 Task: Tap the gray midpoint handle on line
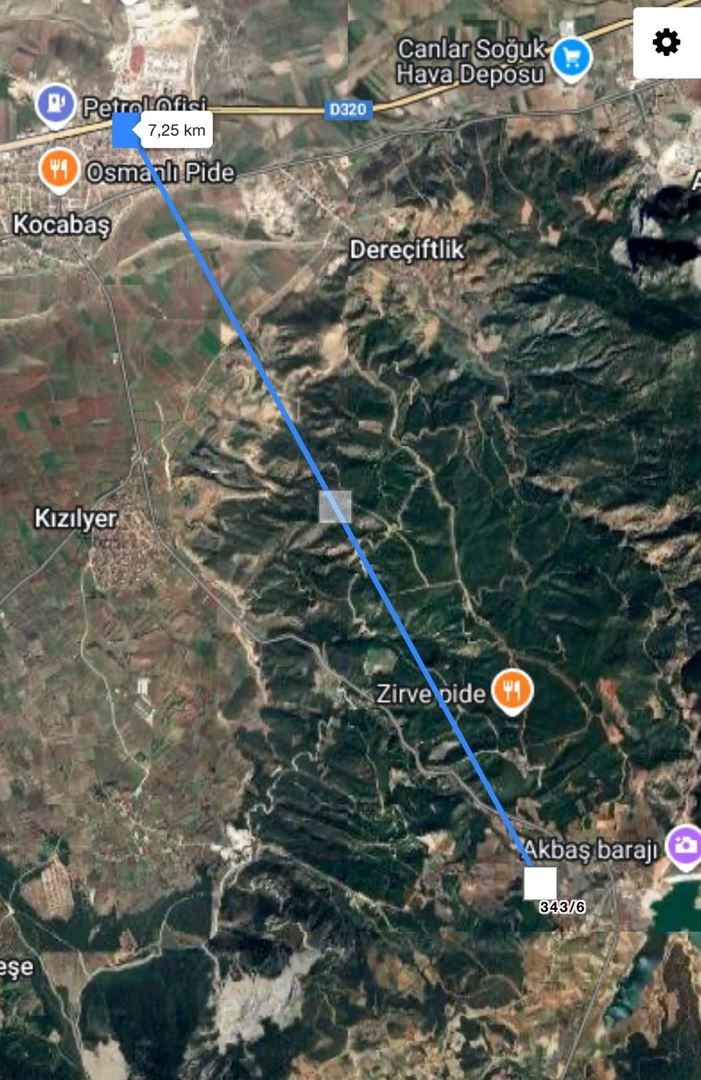click(x=335, y=507)
